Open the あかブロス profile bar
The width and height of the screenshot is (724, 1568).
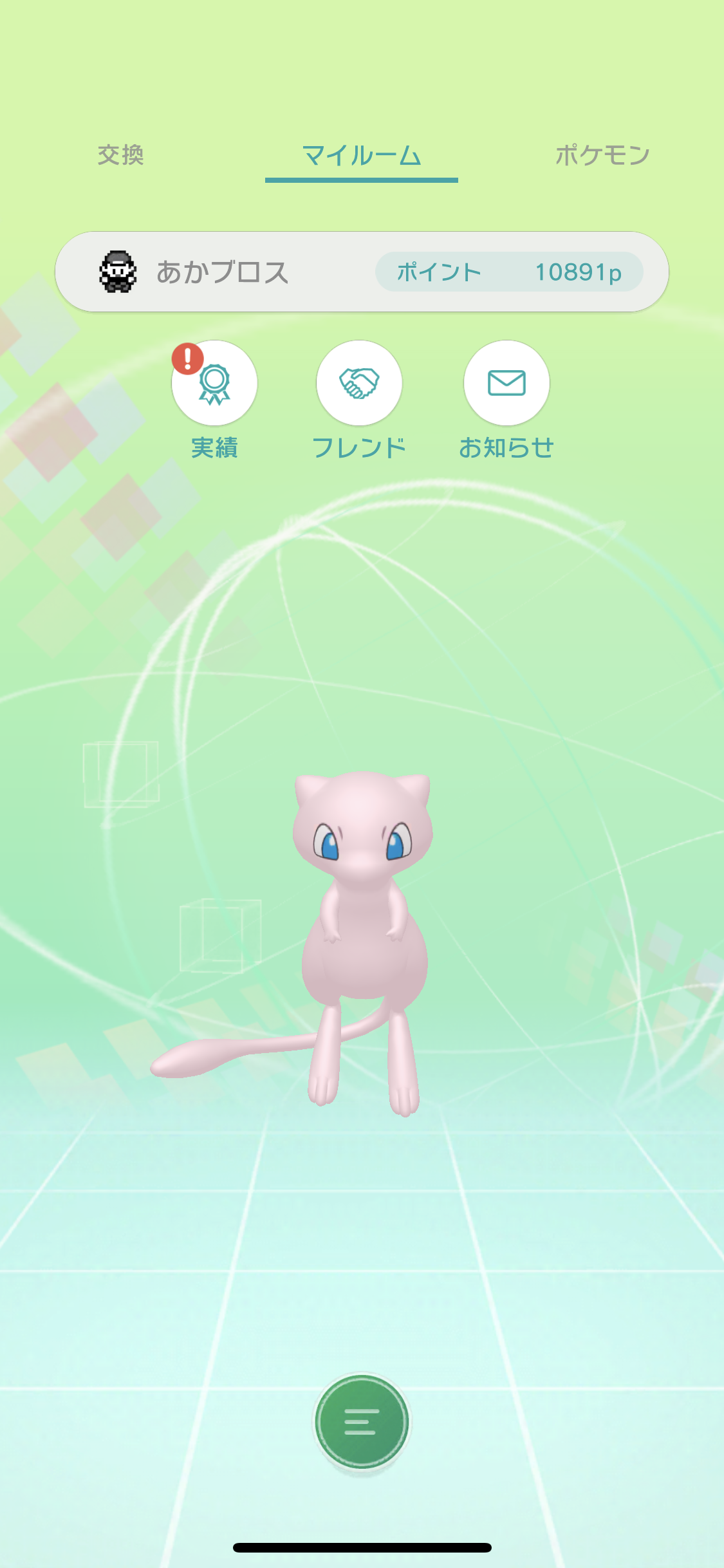pyautogui.click(x=362, y=272)
